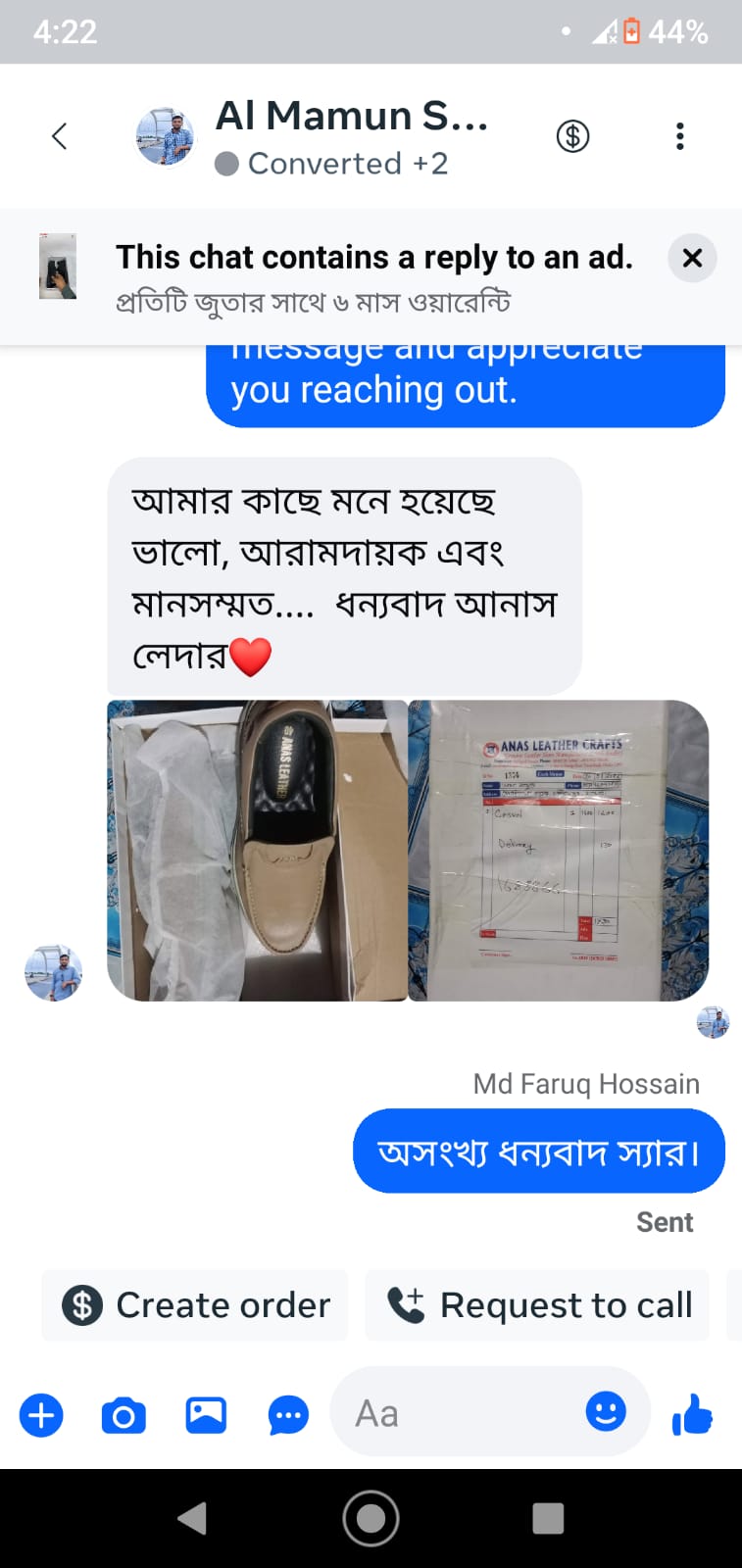Open the plus more-options menu
Image resolution: width=742 pixels, height=1568 pixels.
point(41,1416)
